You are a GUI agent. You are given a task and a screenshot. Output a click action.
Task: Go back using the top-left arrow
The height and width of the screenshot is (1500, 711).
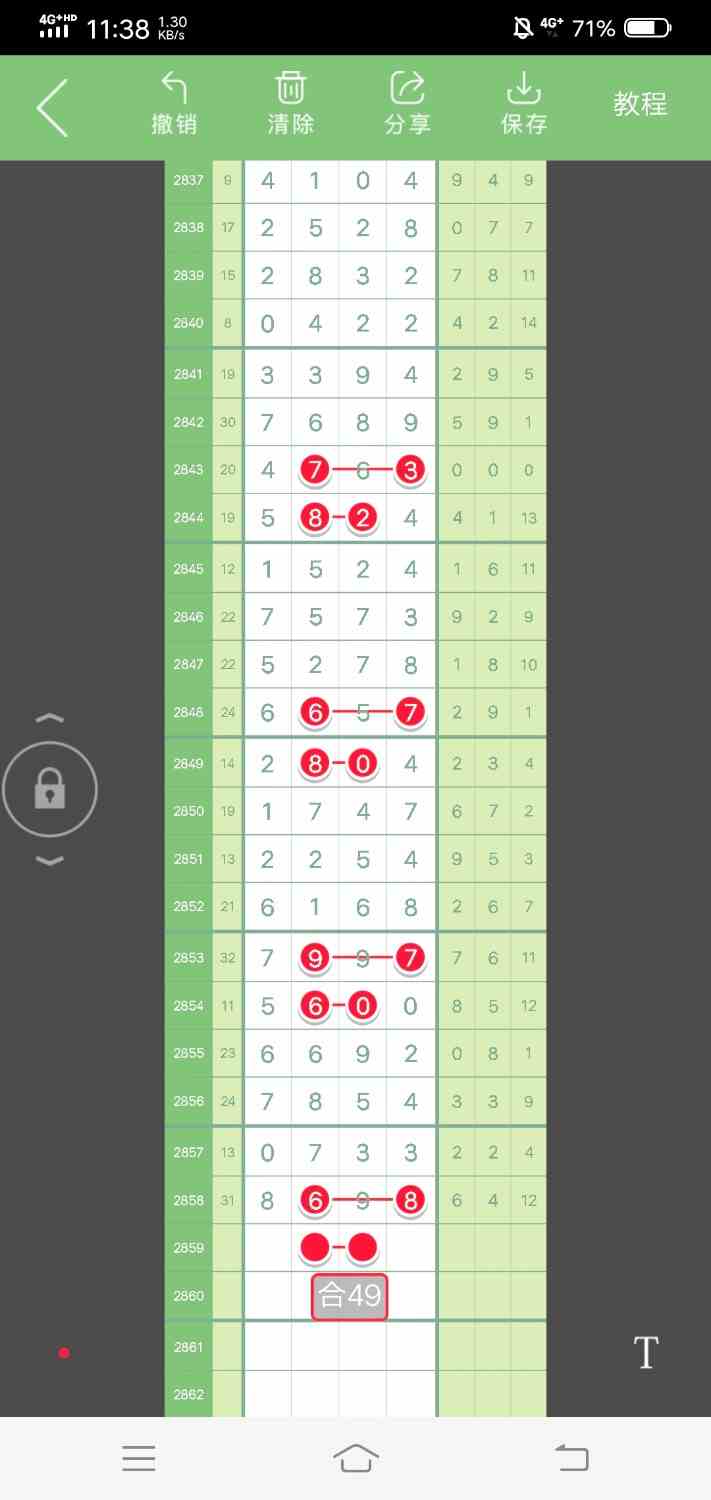(x=52, y=107)
